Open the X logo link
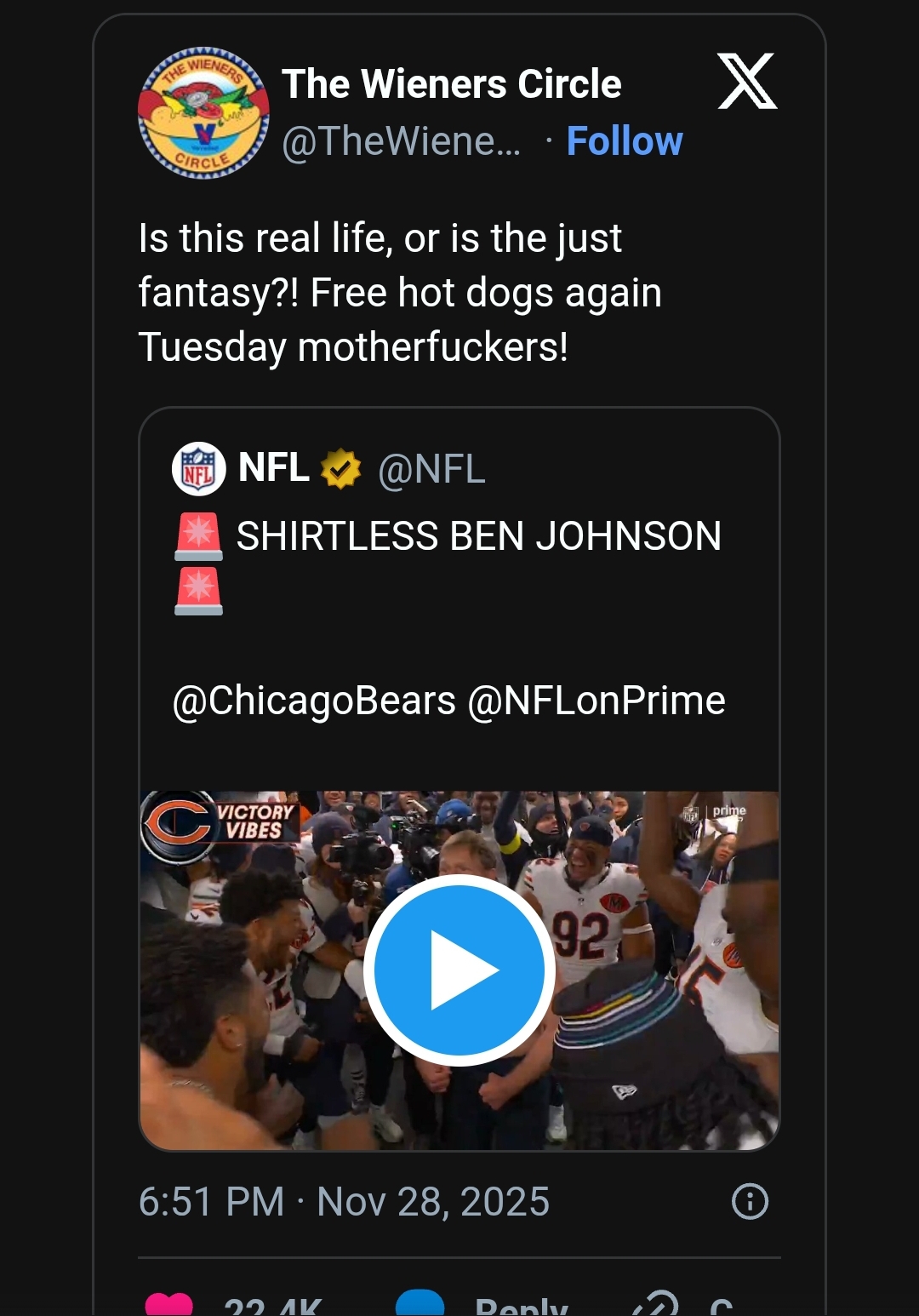 click(747, 82)
